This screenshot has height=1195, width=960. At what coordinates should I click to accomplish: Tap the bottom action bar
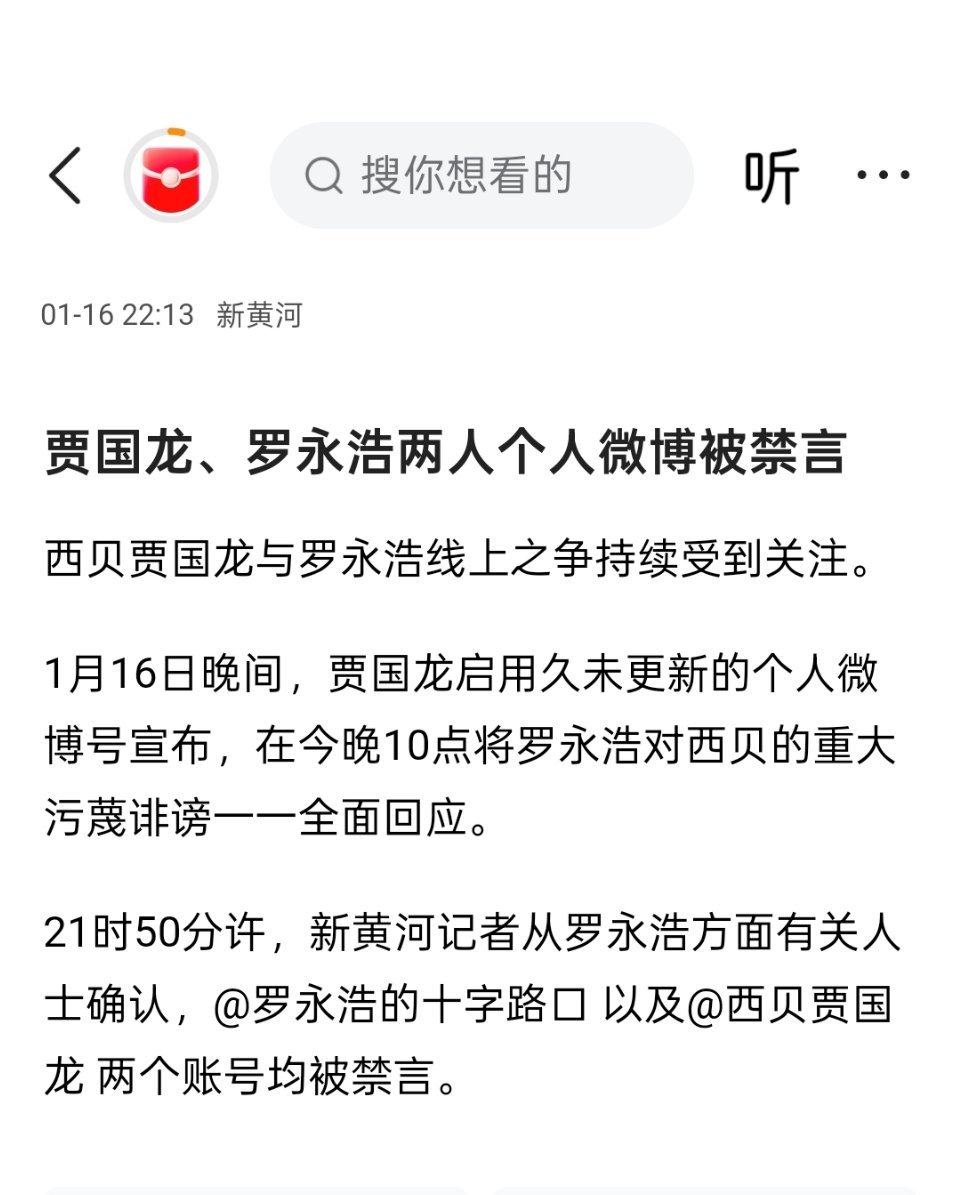coord(480,1188)
